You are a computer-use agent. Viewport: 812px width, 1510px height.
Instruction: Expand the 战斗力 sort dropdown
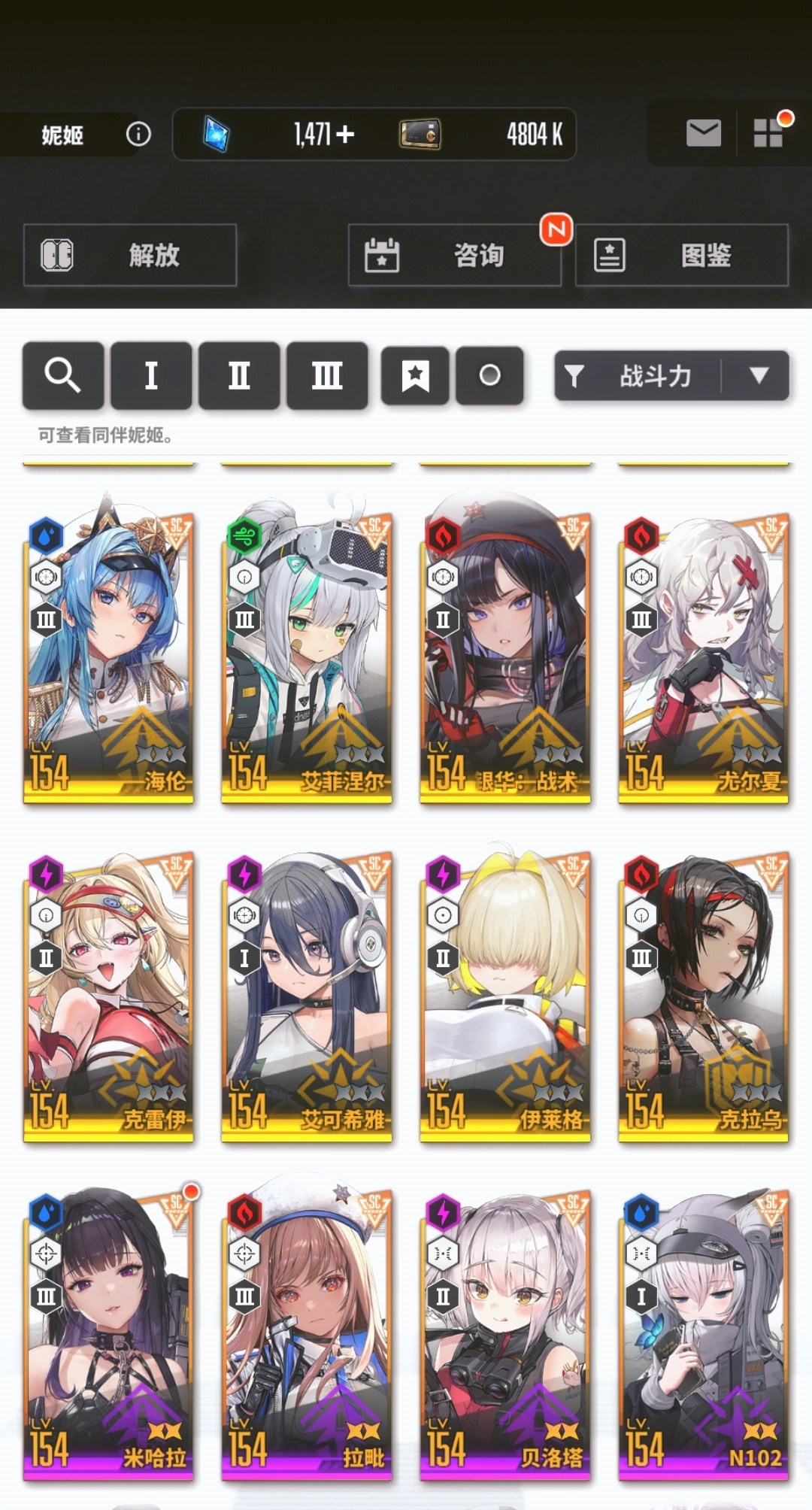click(671, 375)
